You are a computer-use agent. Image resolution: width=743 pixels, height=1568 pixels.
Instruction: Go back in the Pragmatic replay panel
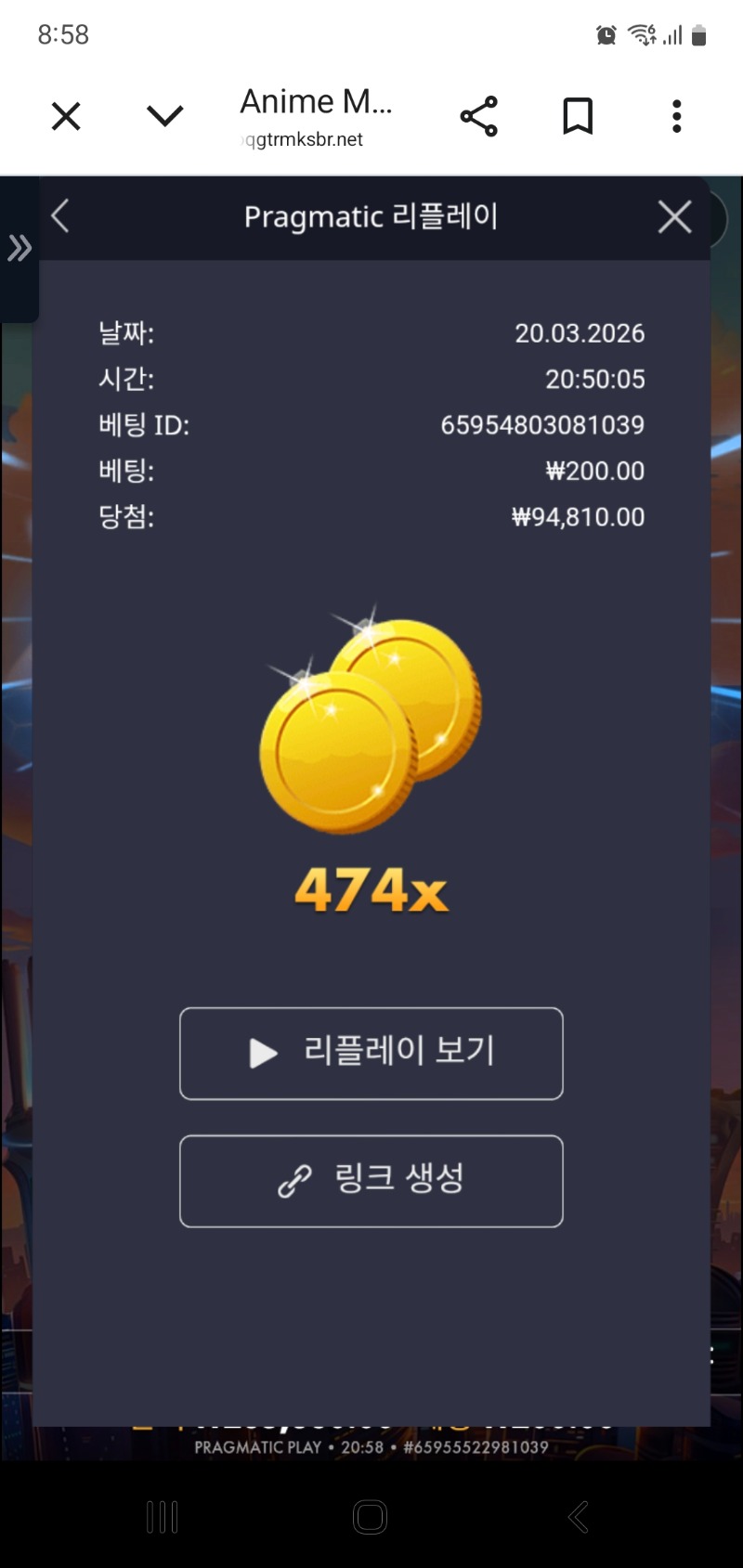(x=61, y=216)
